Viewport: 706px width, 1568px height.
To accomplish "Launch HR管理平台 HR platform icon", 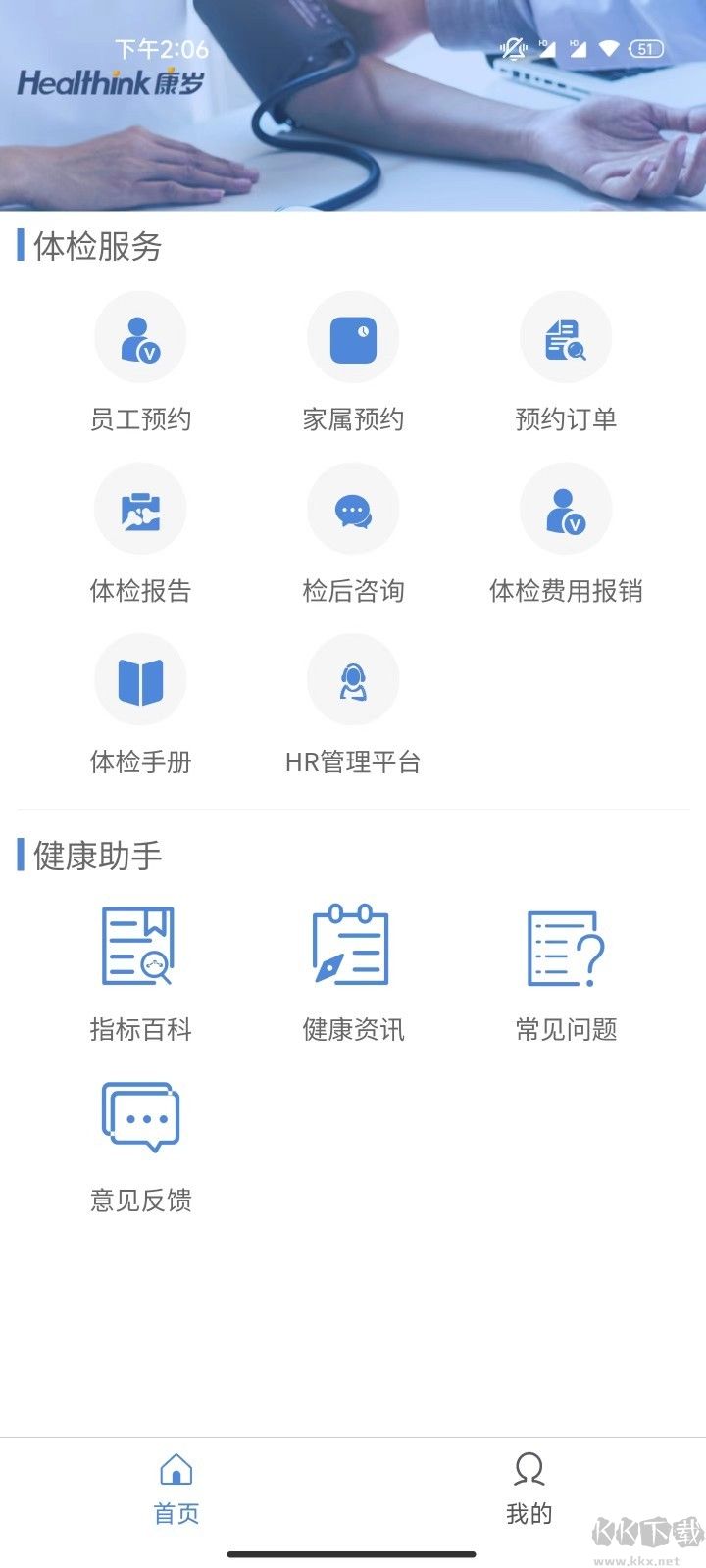I will 353,678.
